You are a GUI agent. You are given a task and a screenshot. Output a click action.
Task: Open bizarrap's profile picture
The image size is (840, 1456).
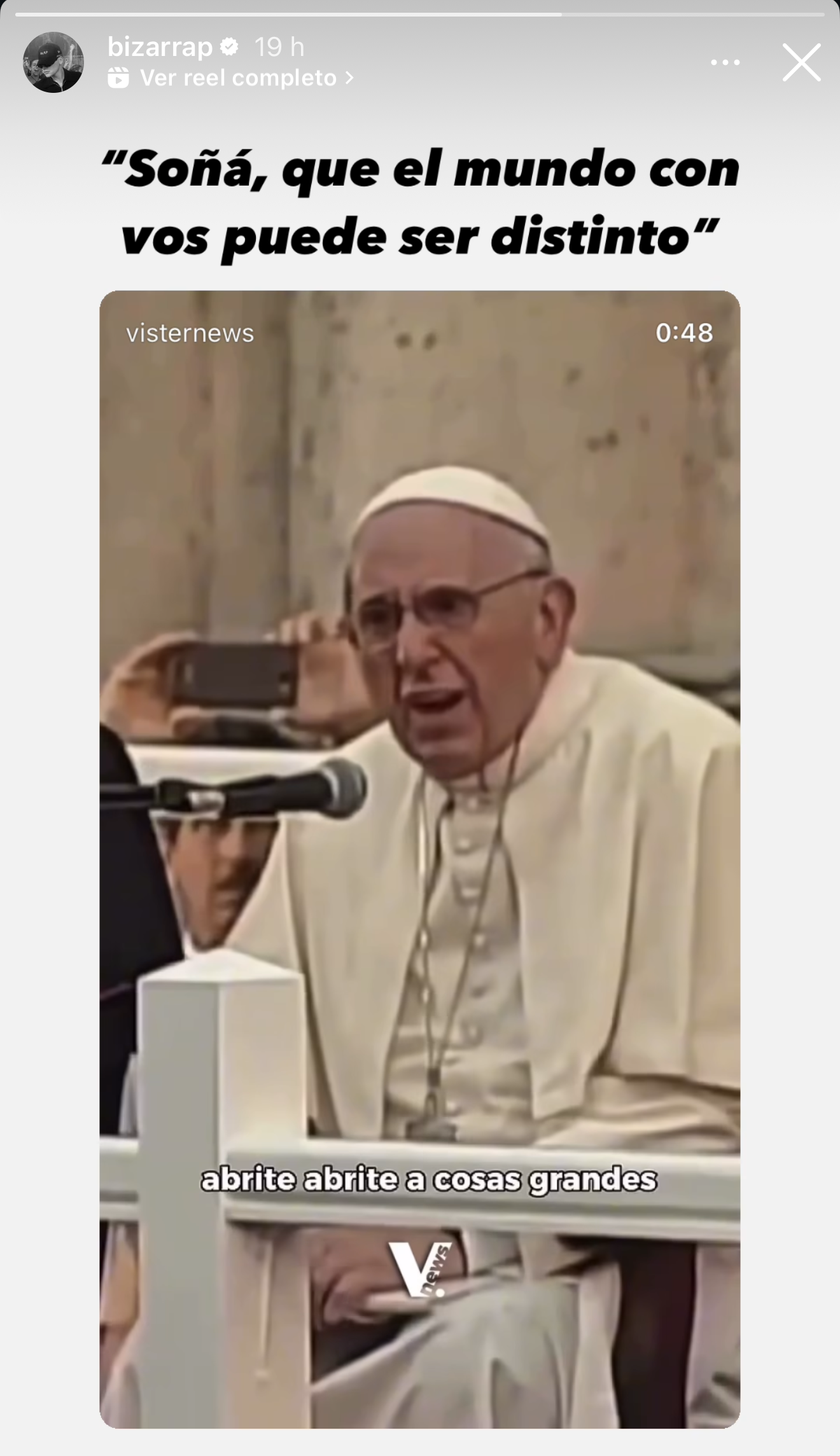pyautogui.click(x=53, y=62)
